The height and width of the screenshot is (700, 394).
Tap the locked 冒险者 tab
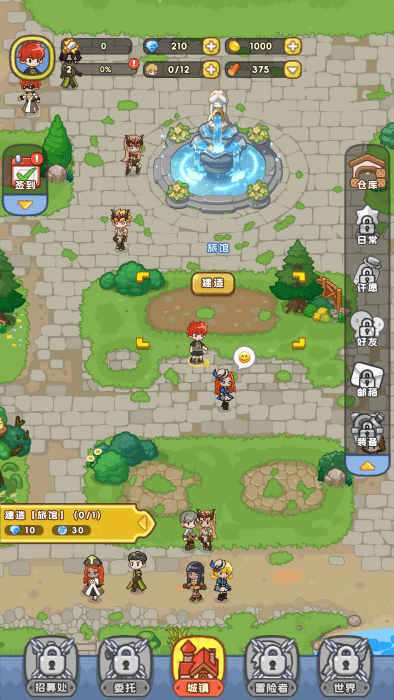click(x=272, y=667)
